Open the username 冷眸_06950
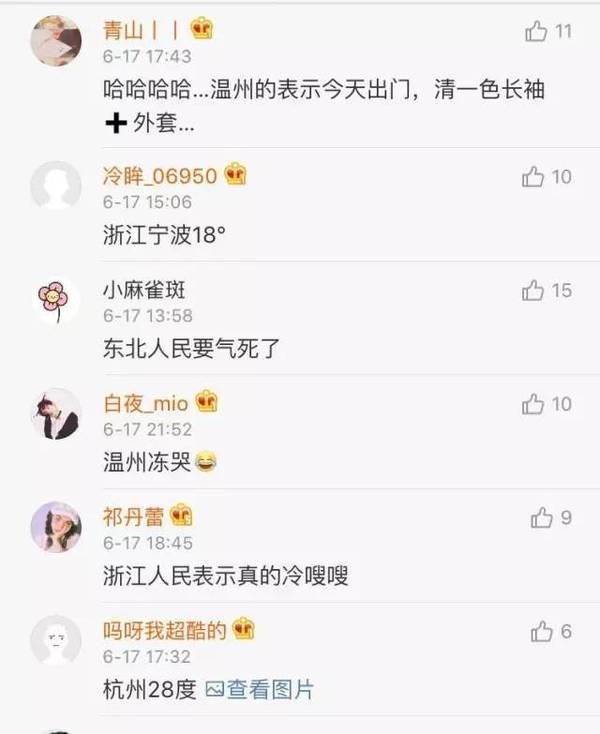Image resolution: width=600 pixels, height=734 pixels. (x=160, y=177)
